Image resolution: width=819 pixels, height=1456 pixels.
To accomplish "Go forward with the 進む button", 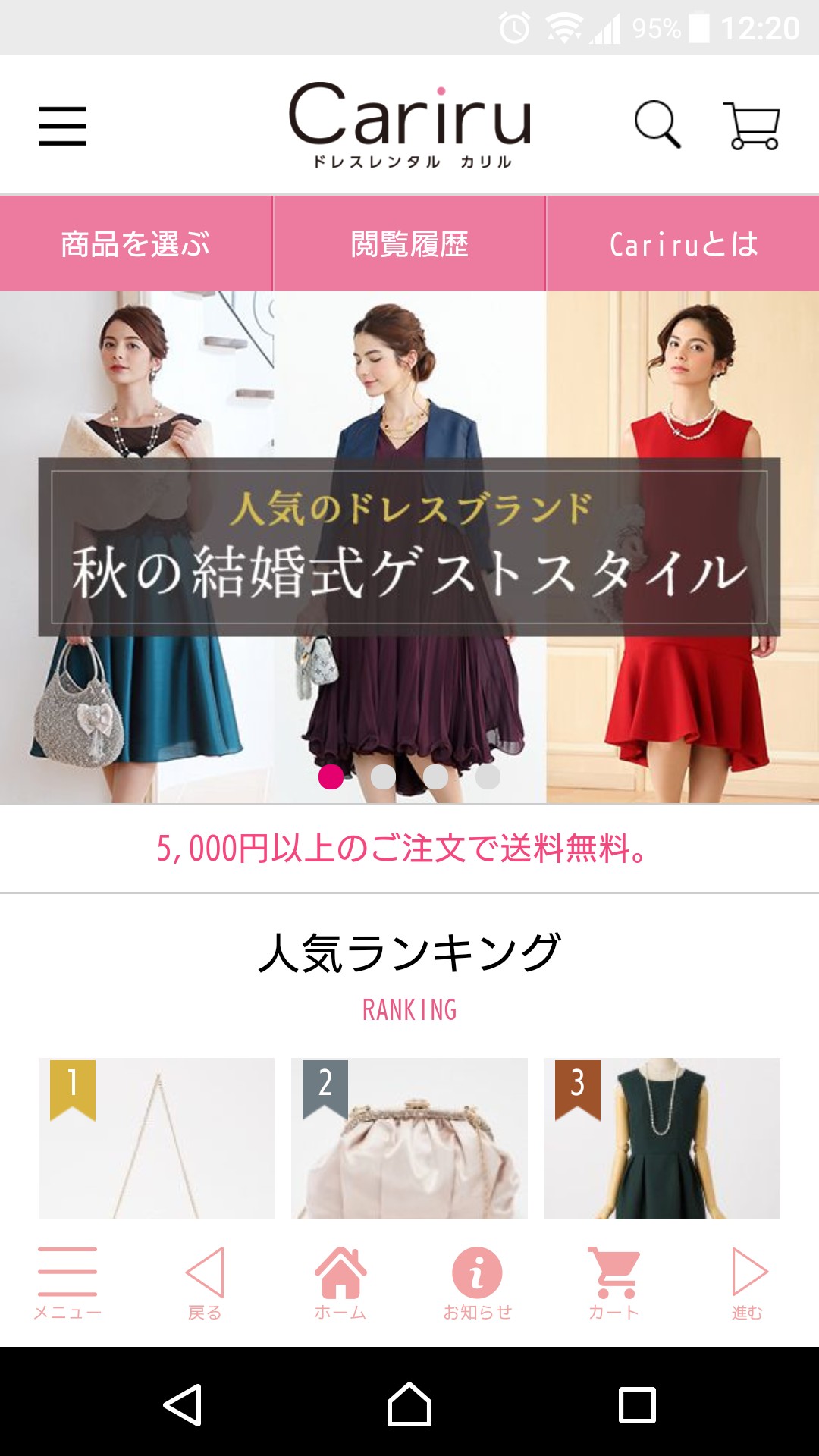I will pos(749,1283).
